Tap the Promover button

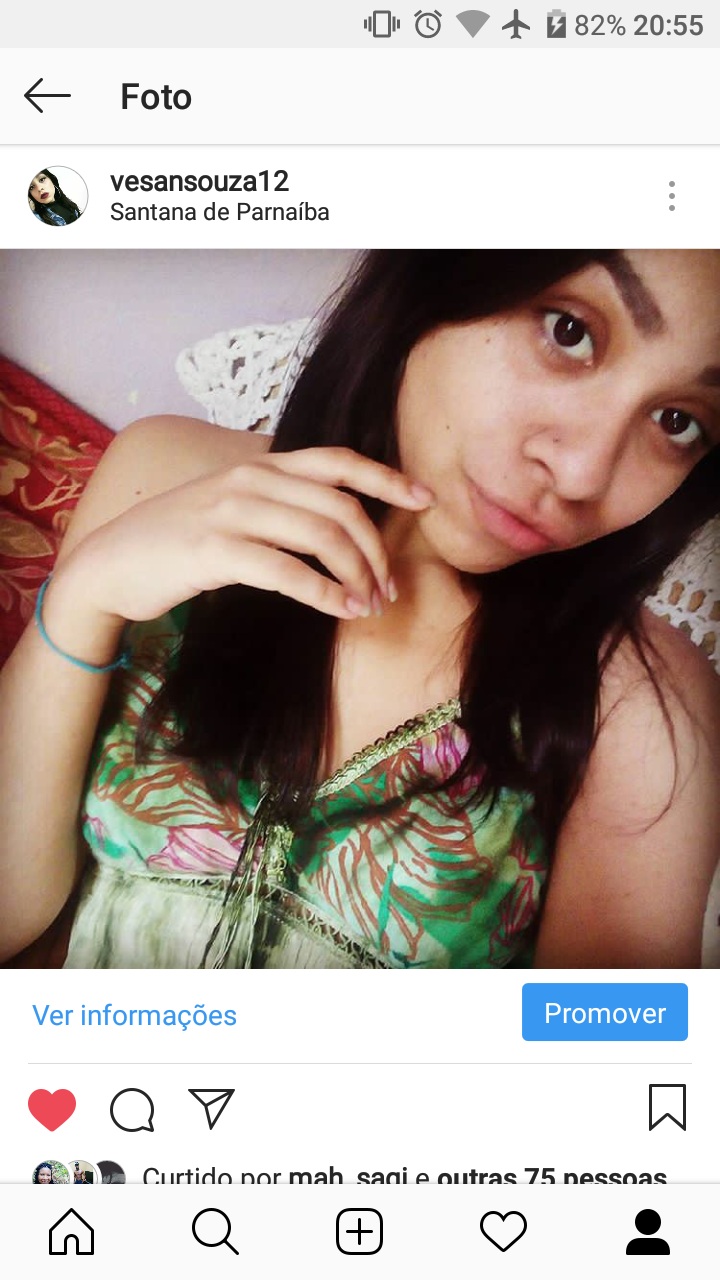coord(604,1013)
